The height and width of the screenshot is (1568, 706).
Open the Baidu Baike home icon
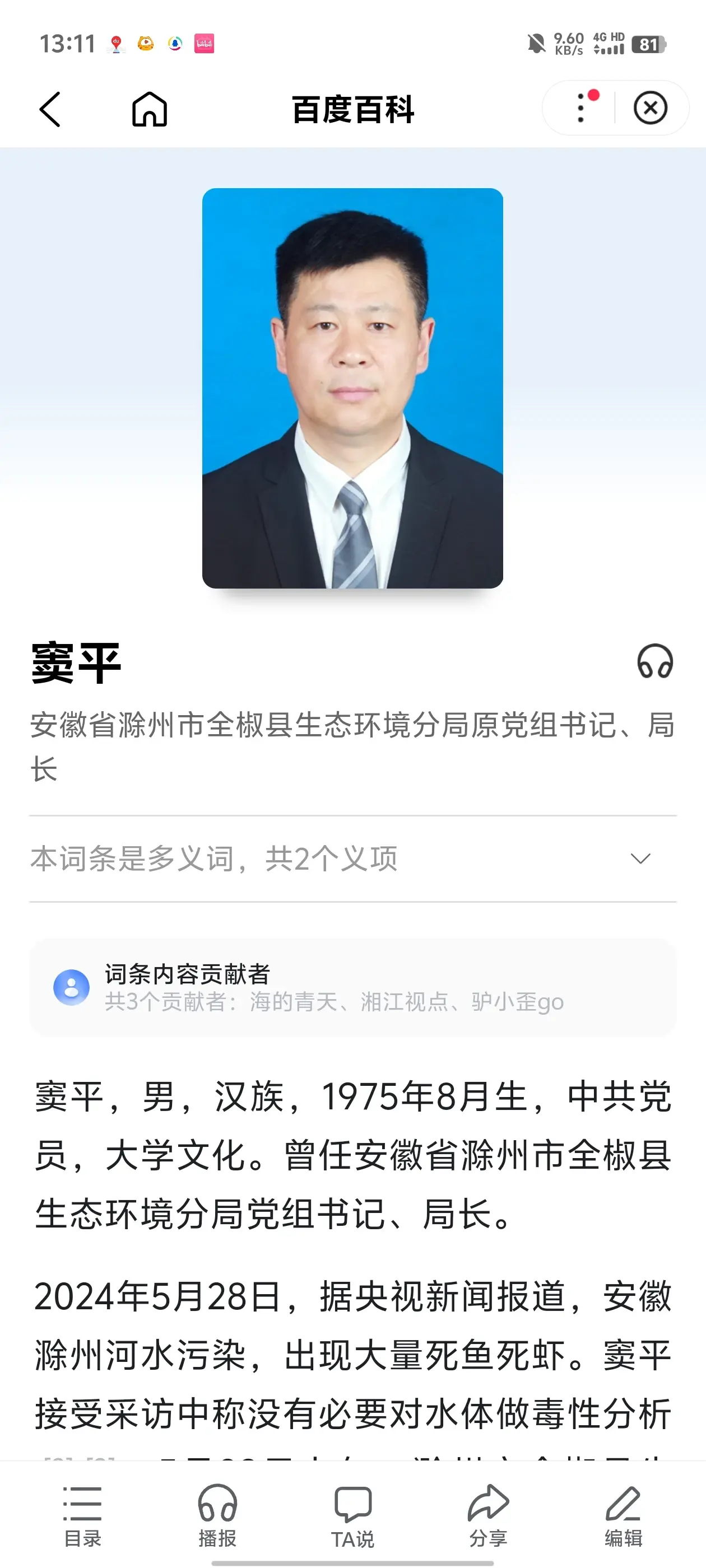[x=149, y=110]
